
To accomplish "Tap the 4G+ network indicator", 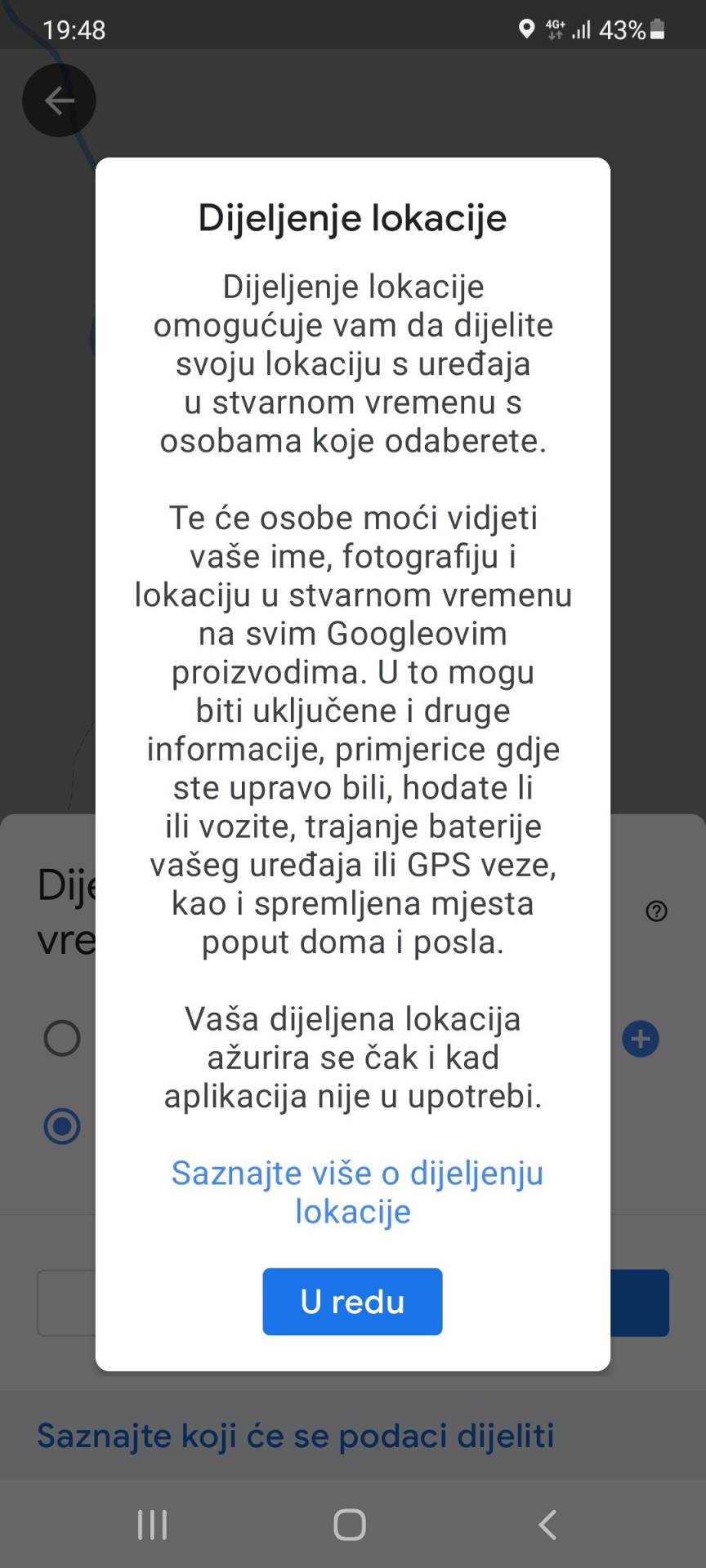I will [552, 27].
